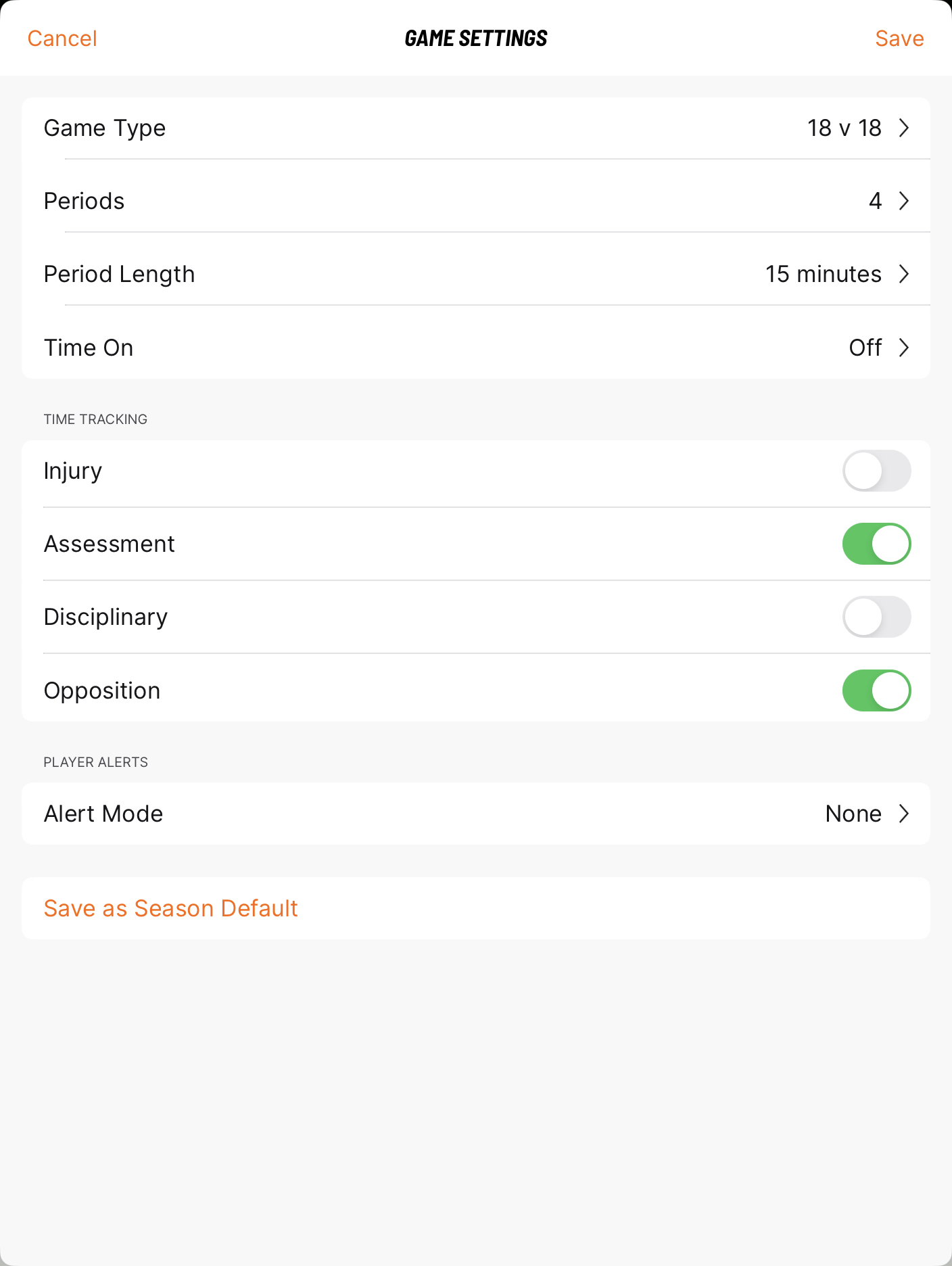Expand the Period Length chooser
This screenshot has width=952, height=1266.
pyautogui.click(x=905, y=274)
